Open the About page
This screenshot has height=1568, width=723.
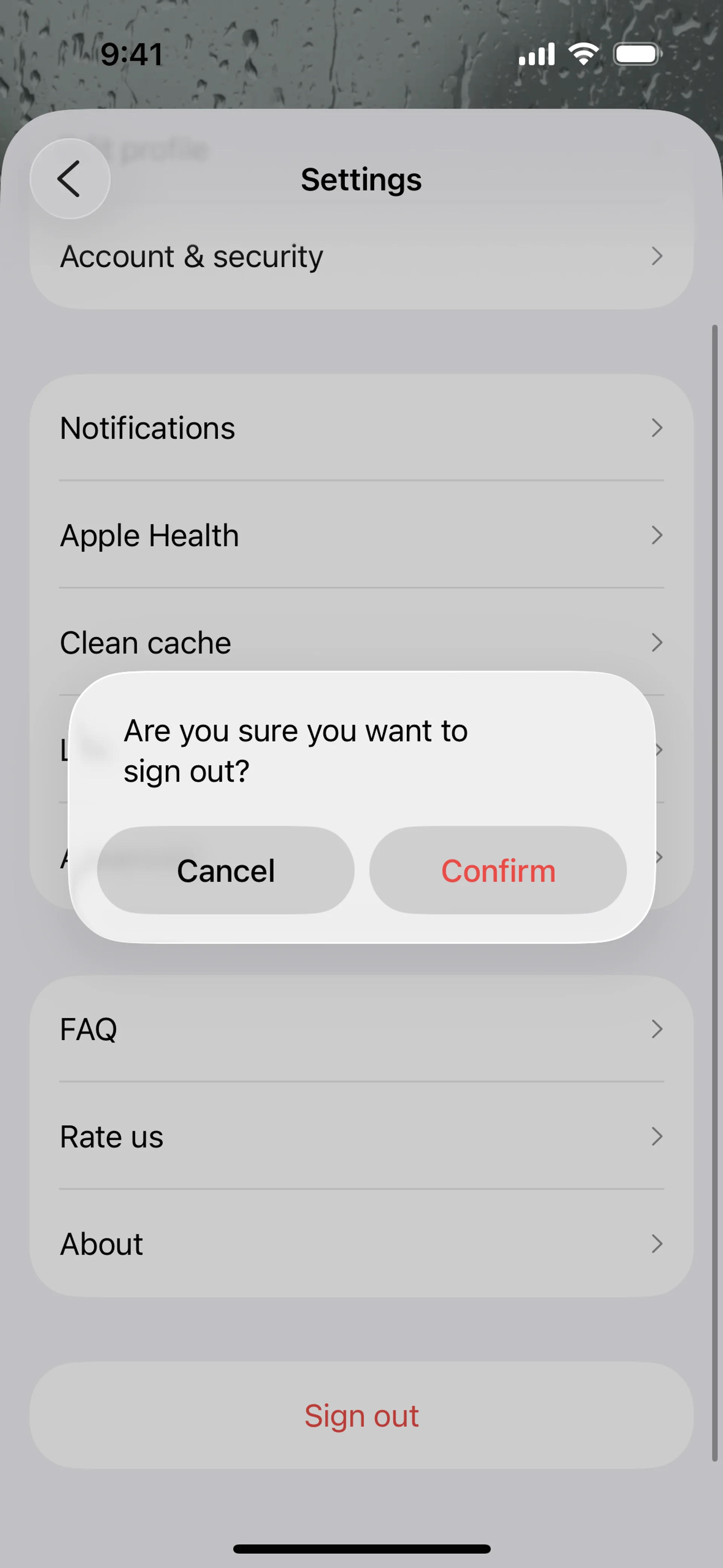click(361, 1244)
